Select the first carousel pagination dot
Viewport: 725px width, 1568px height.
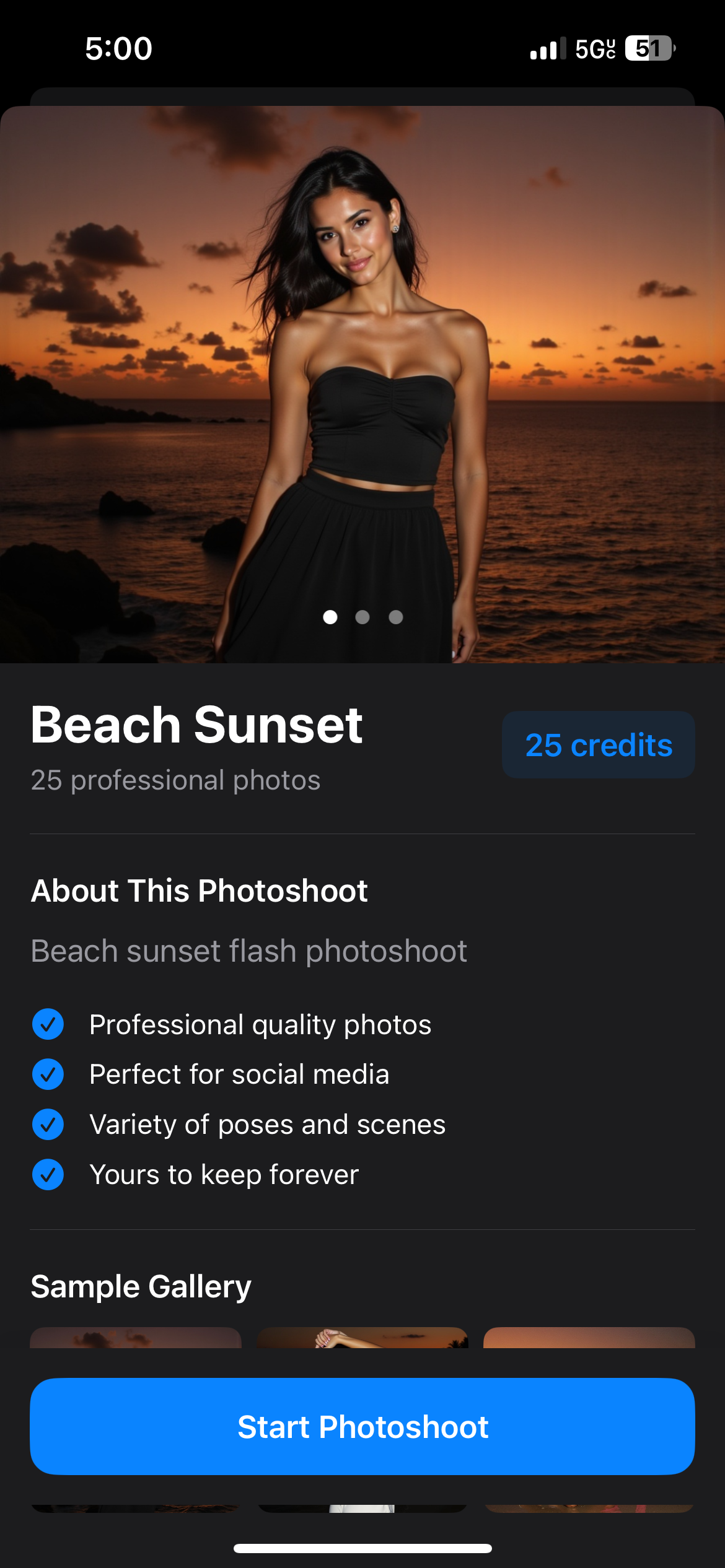pyautogui.click(x=332, y=617)
